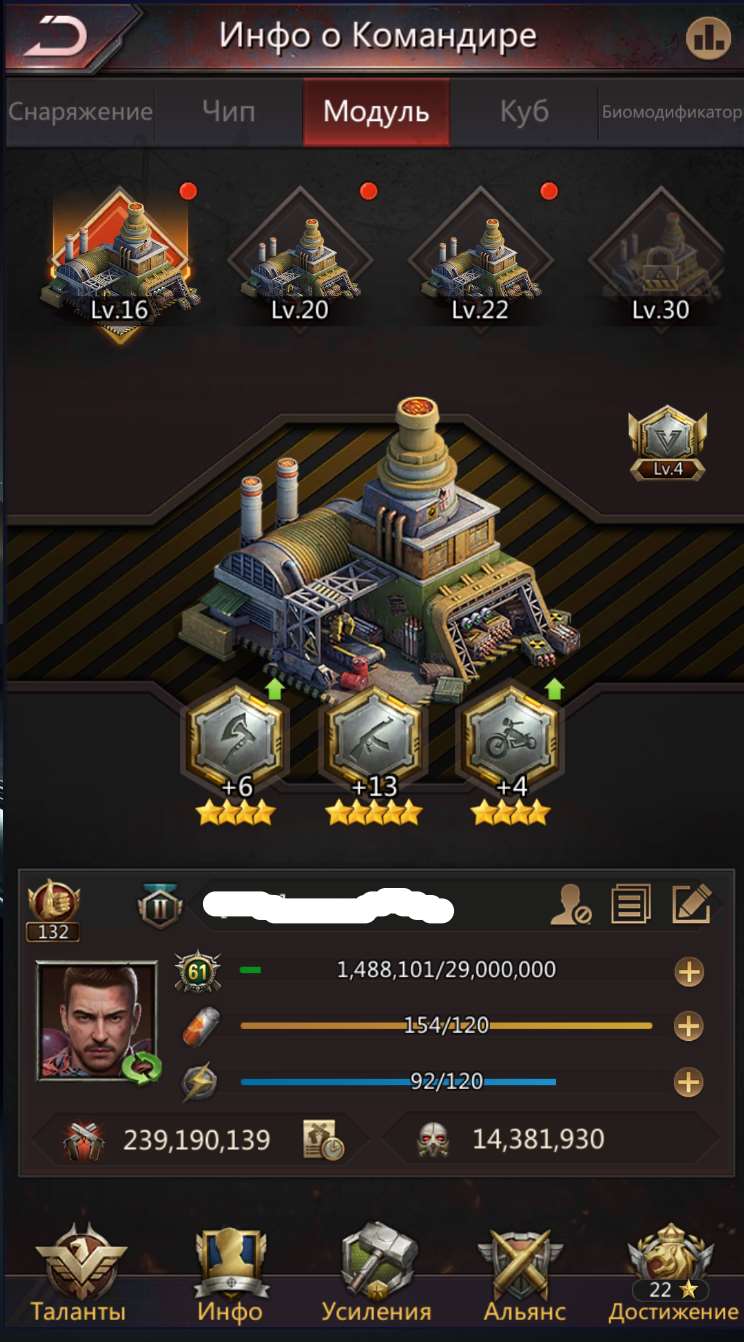Open the statistics chart icon
The image size is (744, 1342).
708,38
